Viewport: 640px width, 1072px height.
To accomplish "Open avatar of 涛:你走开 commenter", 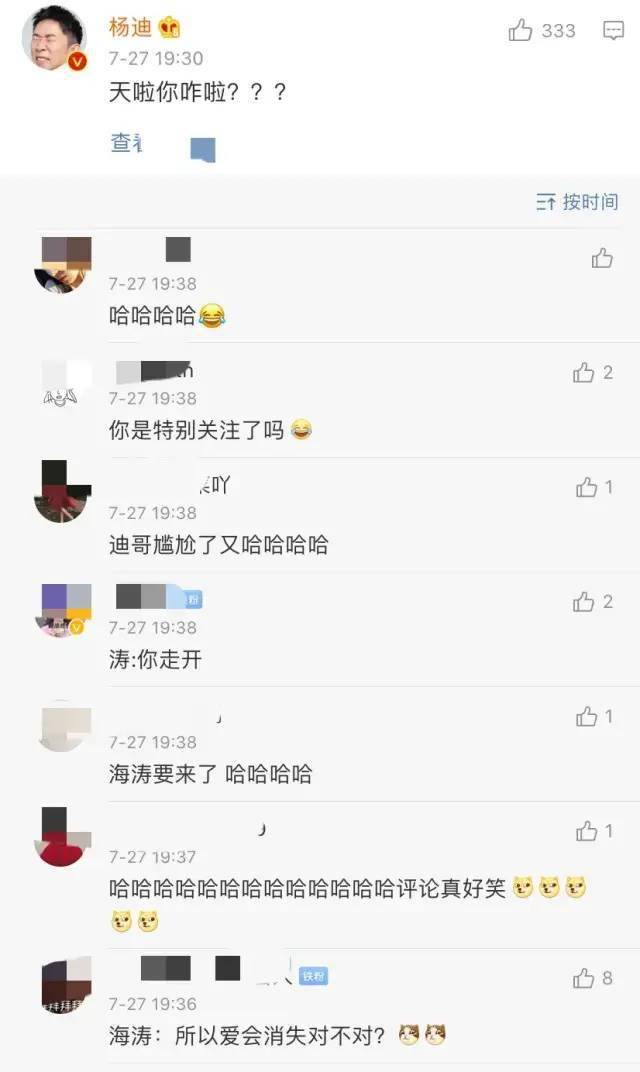I will 63,610.
